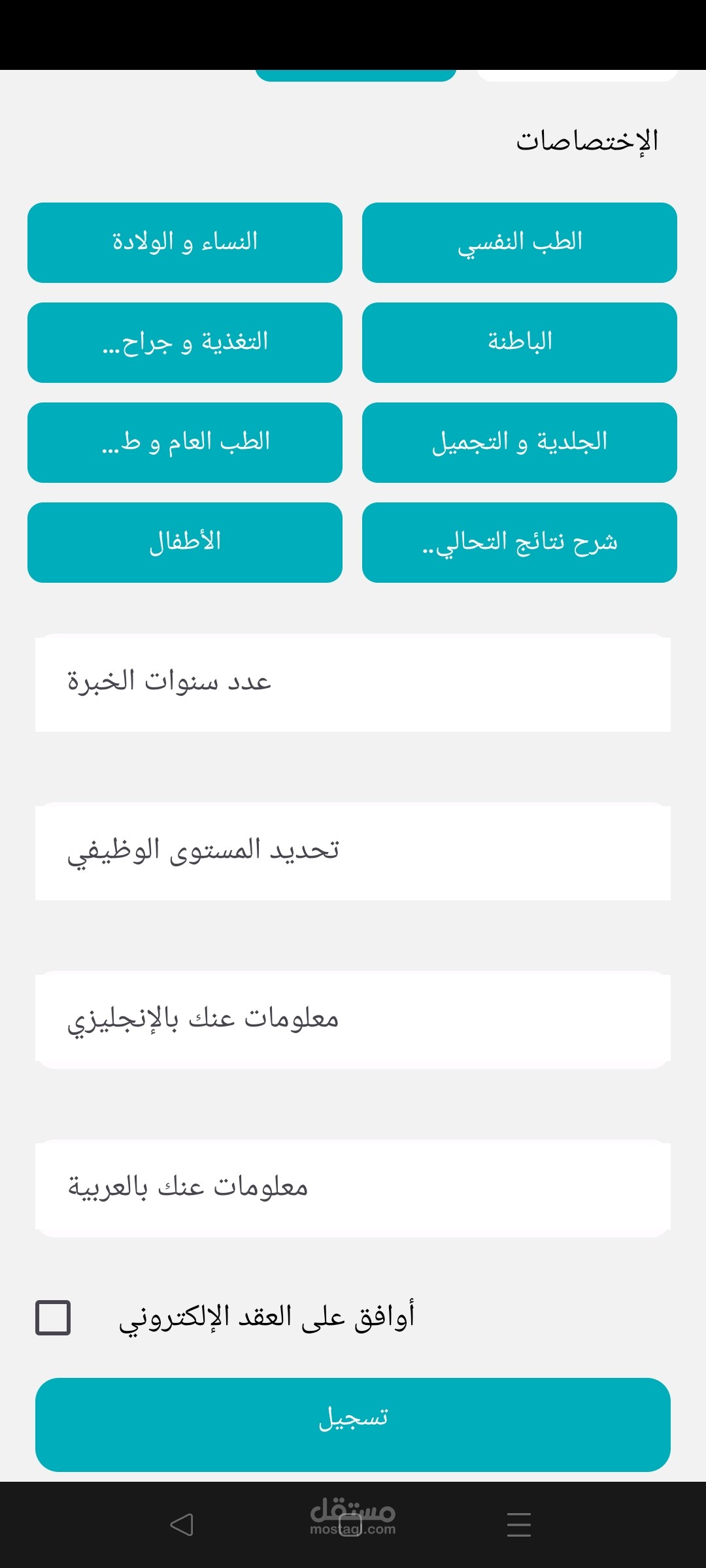706x1568 pixels.
Task: Select the الباطنة specialty chip
Action: (x=519, y=342)
